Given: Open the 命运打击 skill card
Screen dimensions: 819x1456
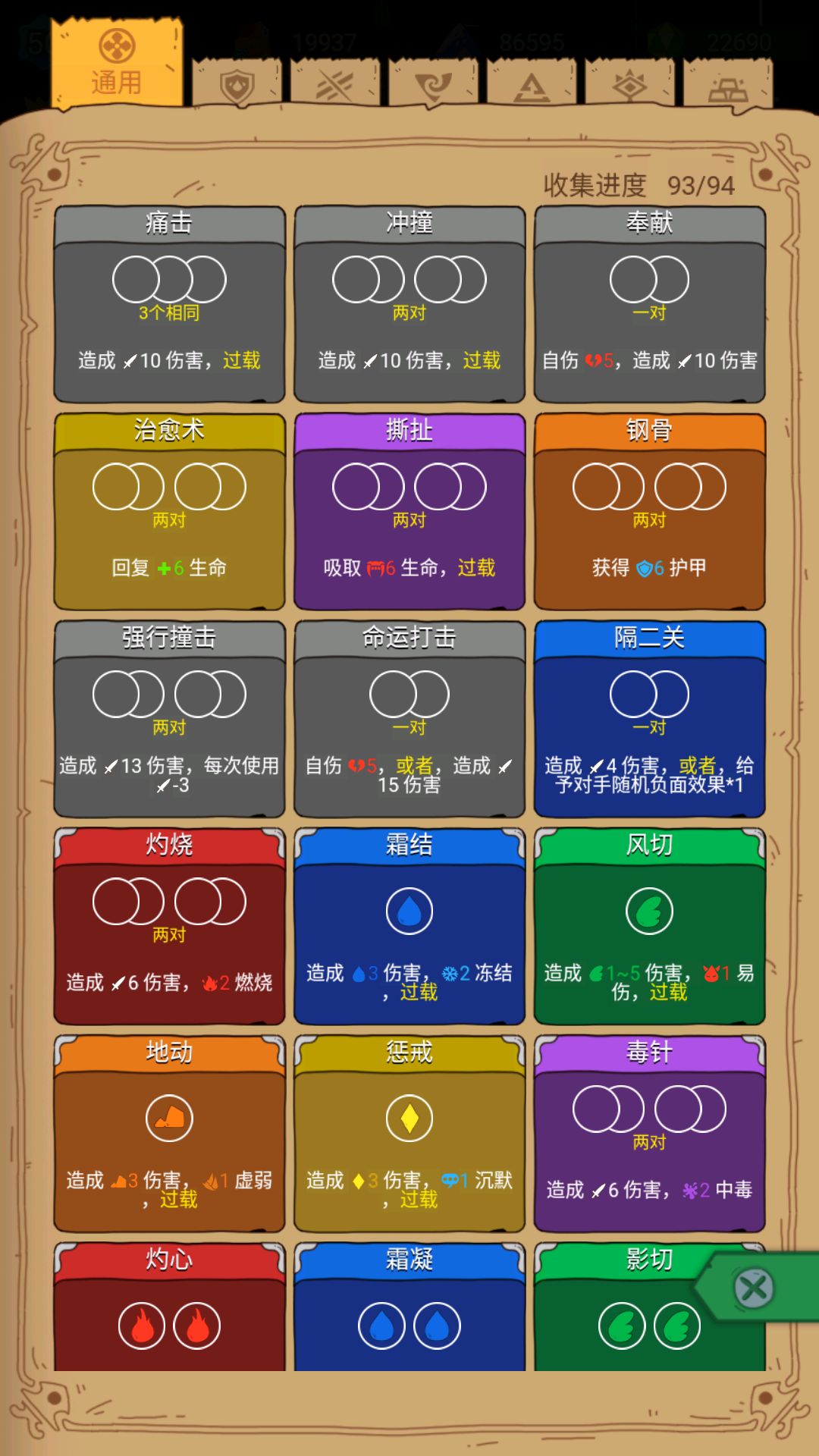Looking at the screenshot, I should pos(409,719).
